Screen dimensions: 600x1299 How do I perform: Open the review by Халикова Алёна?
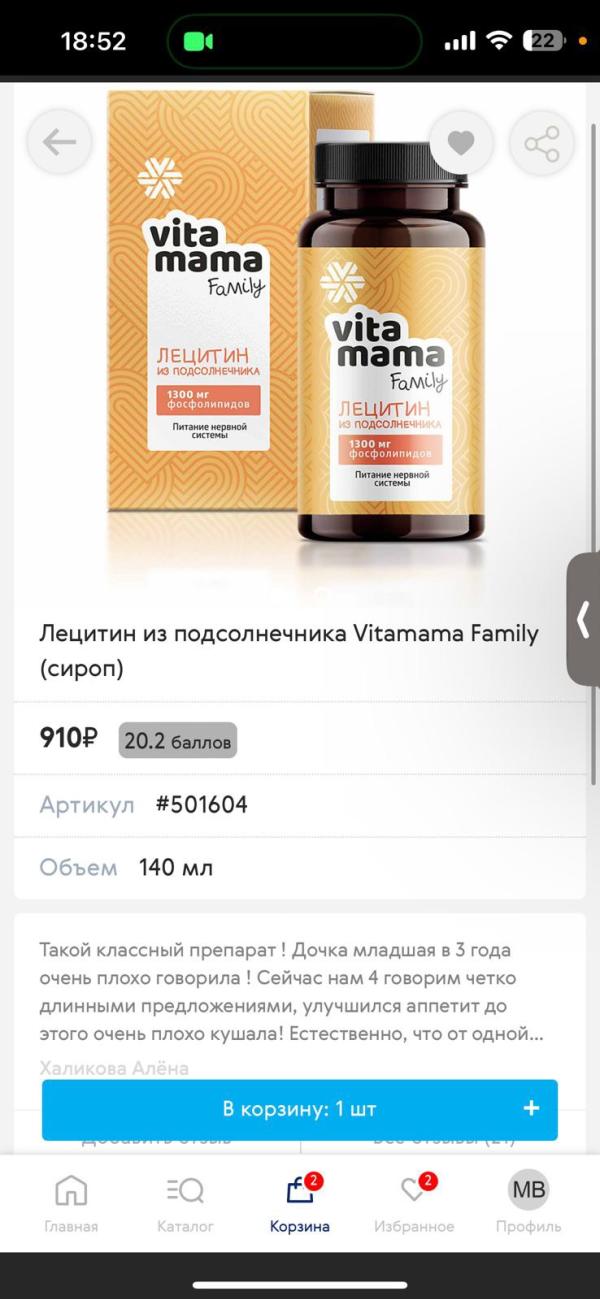pos(290,991)
